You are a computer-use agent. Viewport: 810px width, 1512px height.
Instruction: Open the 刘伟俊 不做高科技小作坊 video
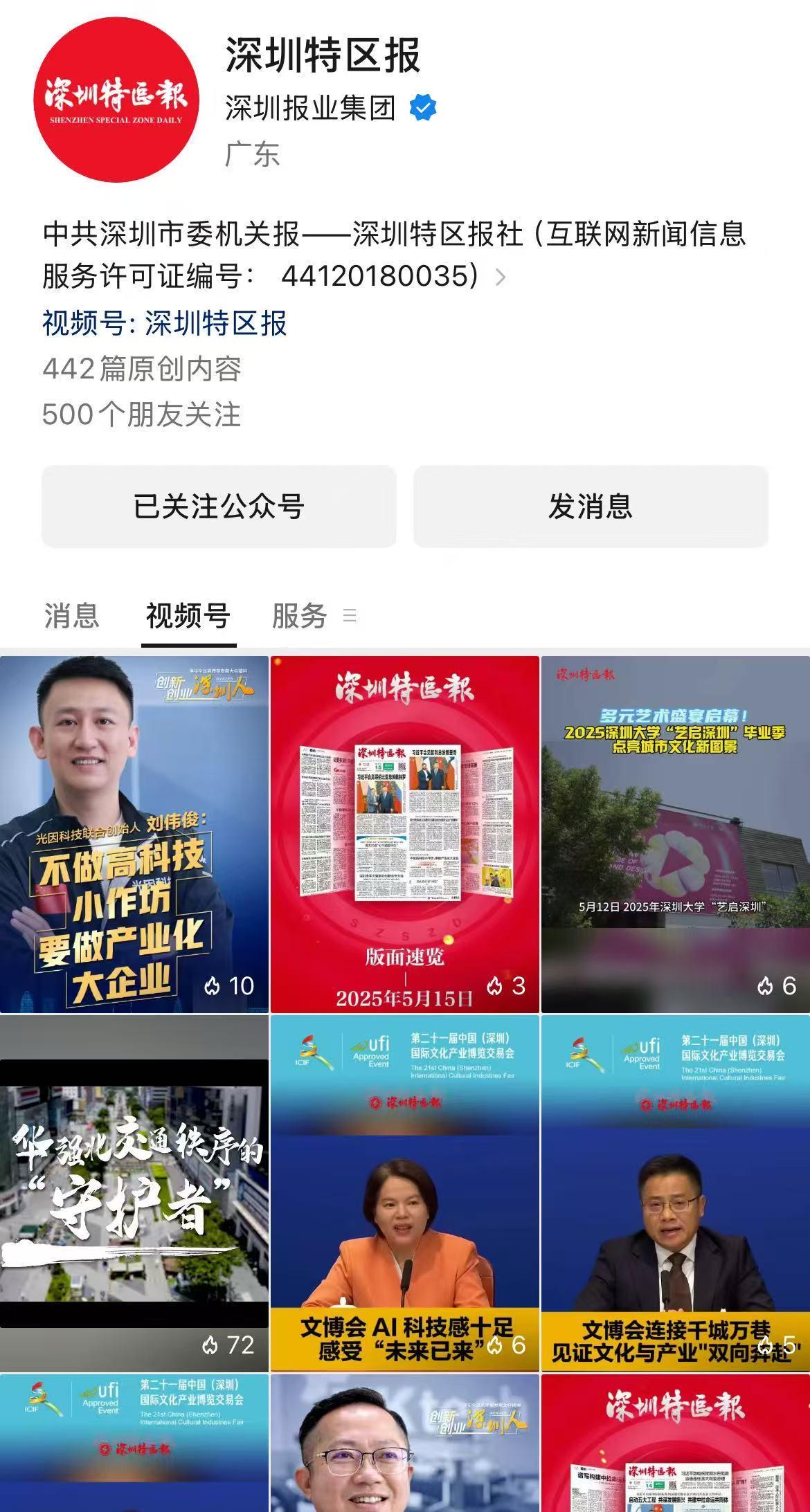pos(134,834)
